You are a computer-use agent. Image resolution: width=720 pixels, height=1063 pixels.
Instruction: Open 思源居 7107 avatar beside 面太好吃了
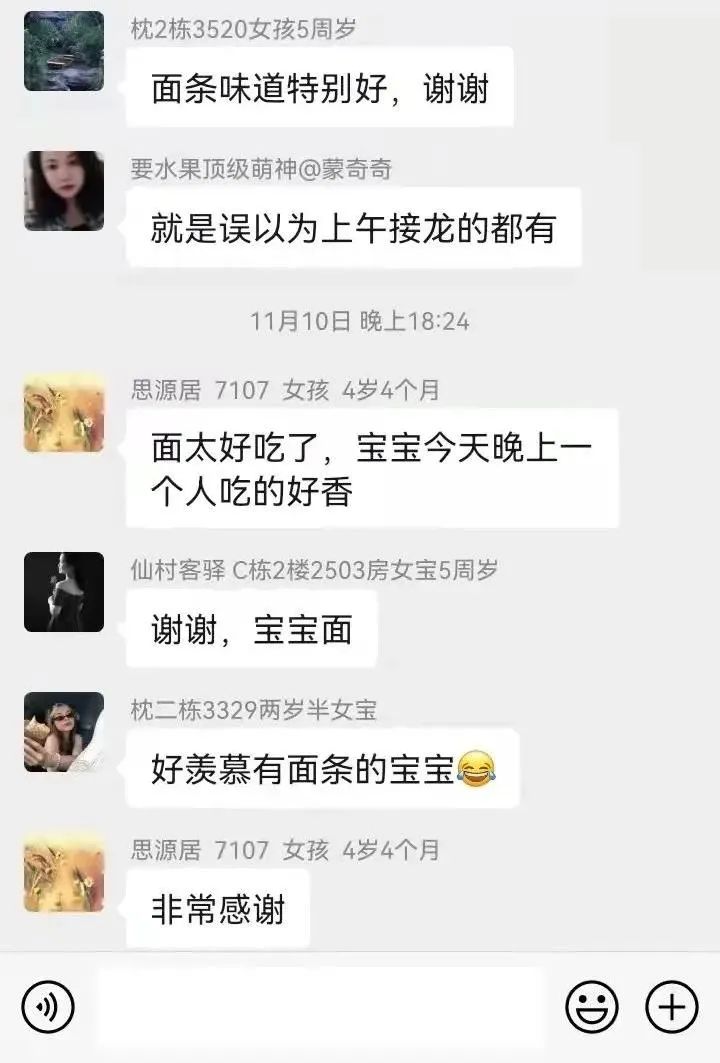(x=64, y=412)
